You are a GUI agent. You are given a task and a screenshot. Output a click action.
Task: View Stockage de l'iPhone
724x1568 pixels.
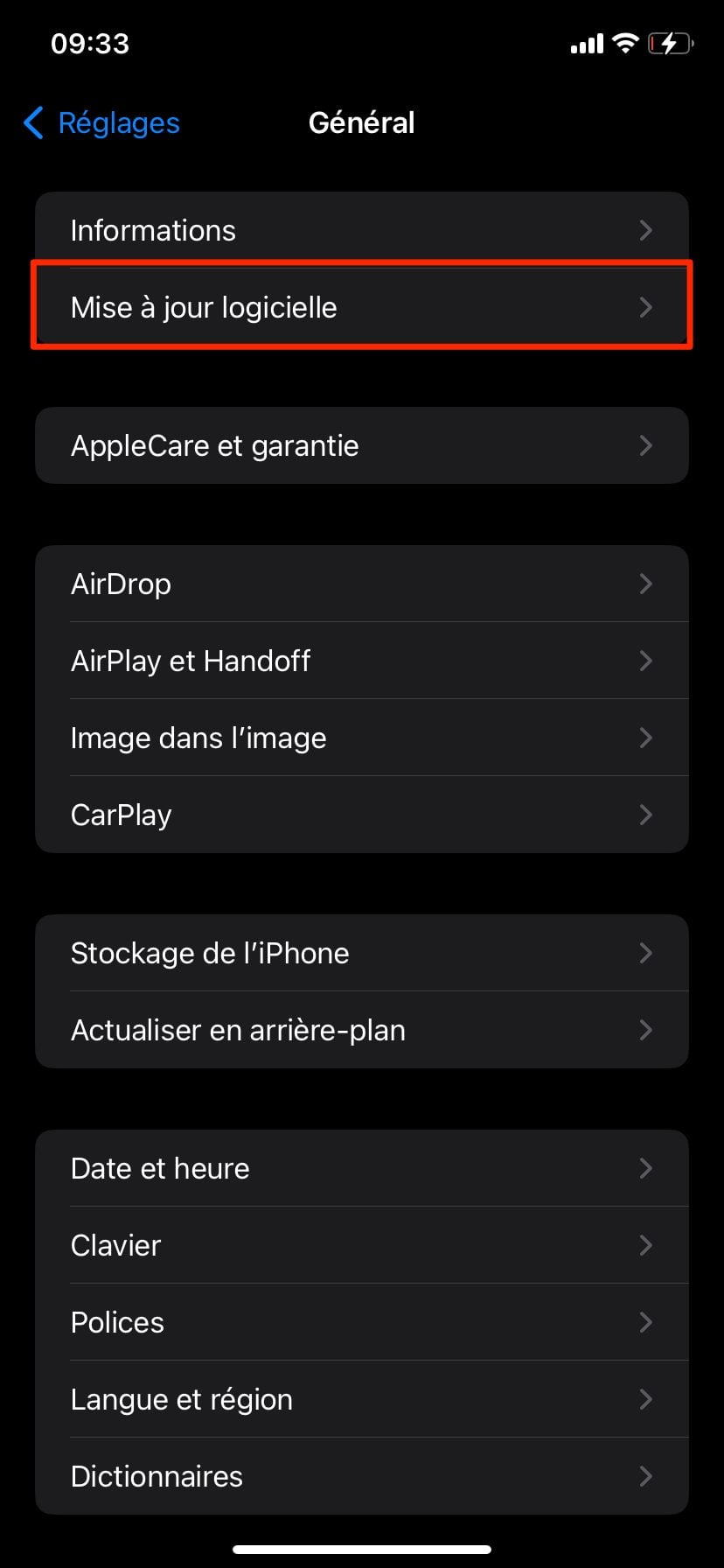click(x=361, y=953)
